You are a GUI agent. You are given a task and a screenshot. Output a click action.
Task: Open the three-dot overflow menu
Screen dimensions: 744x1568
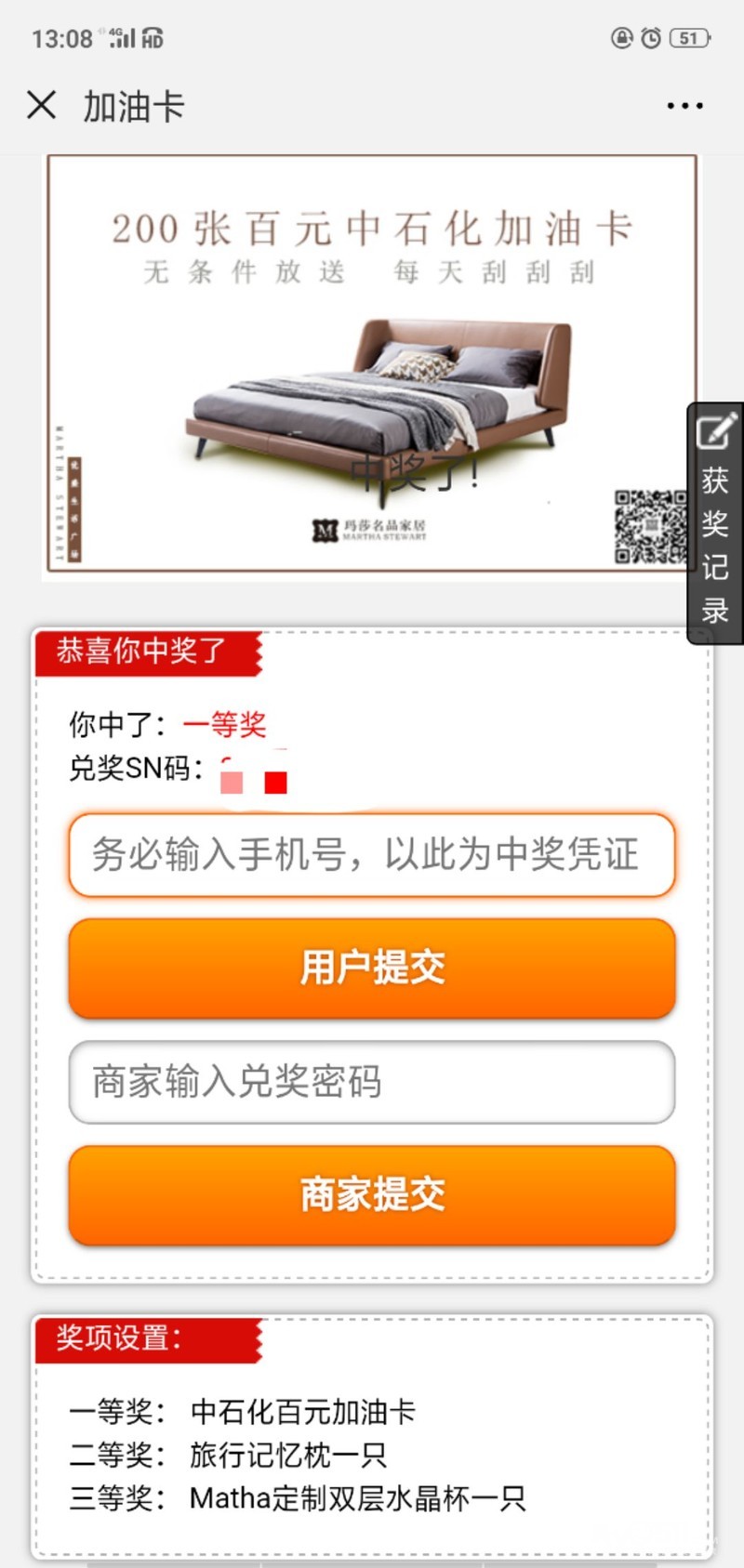pos(684,106)
